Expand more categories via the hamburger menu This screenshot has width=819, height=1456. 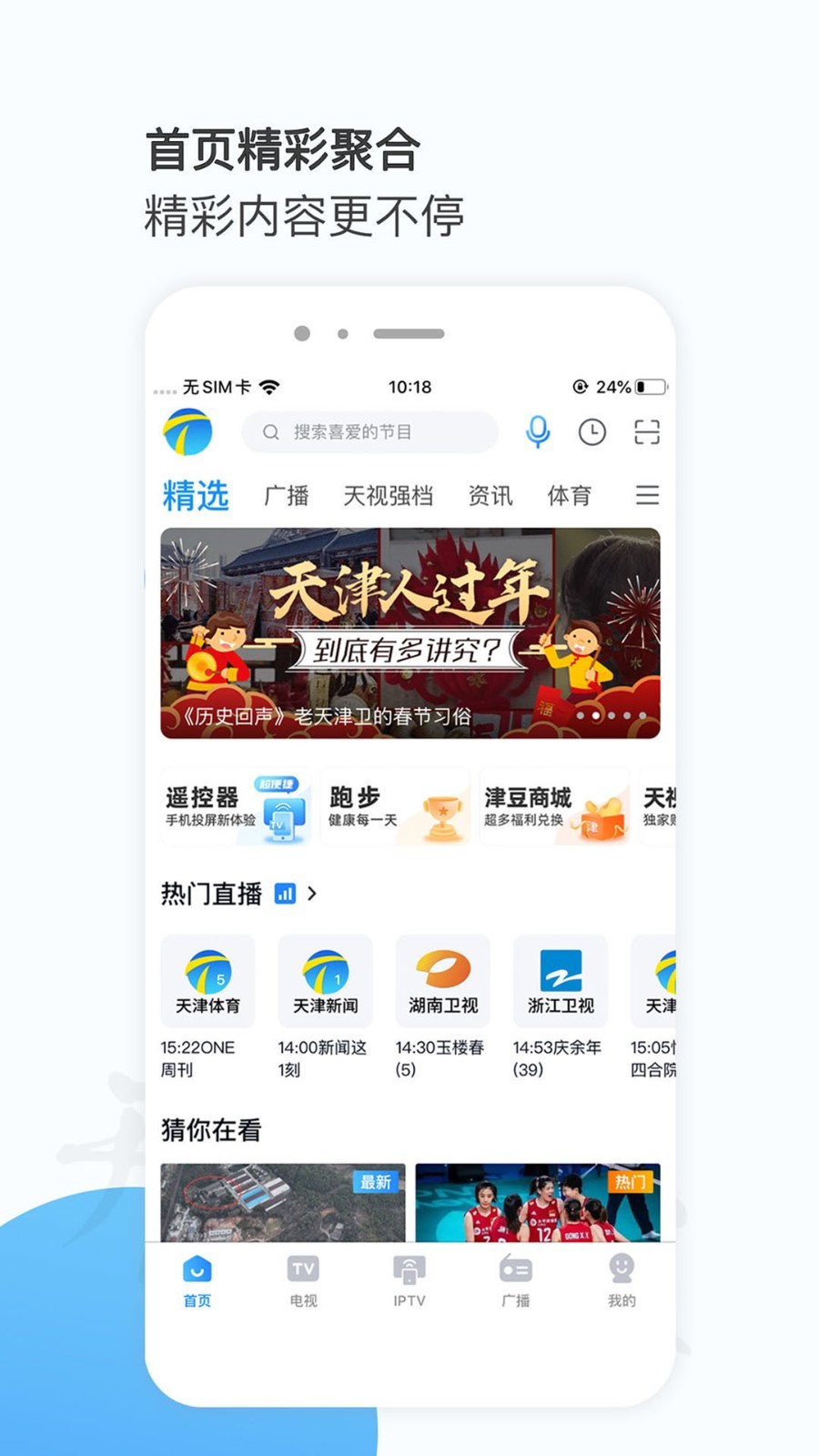click(647, 495)
